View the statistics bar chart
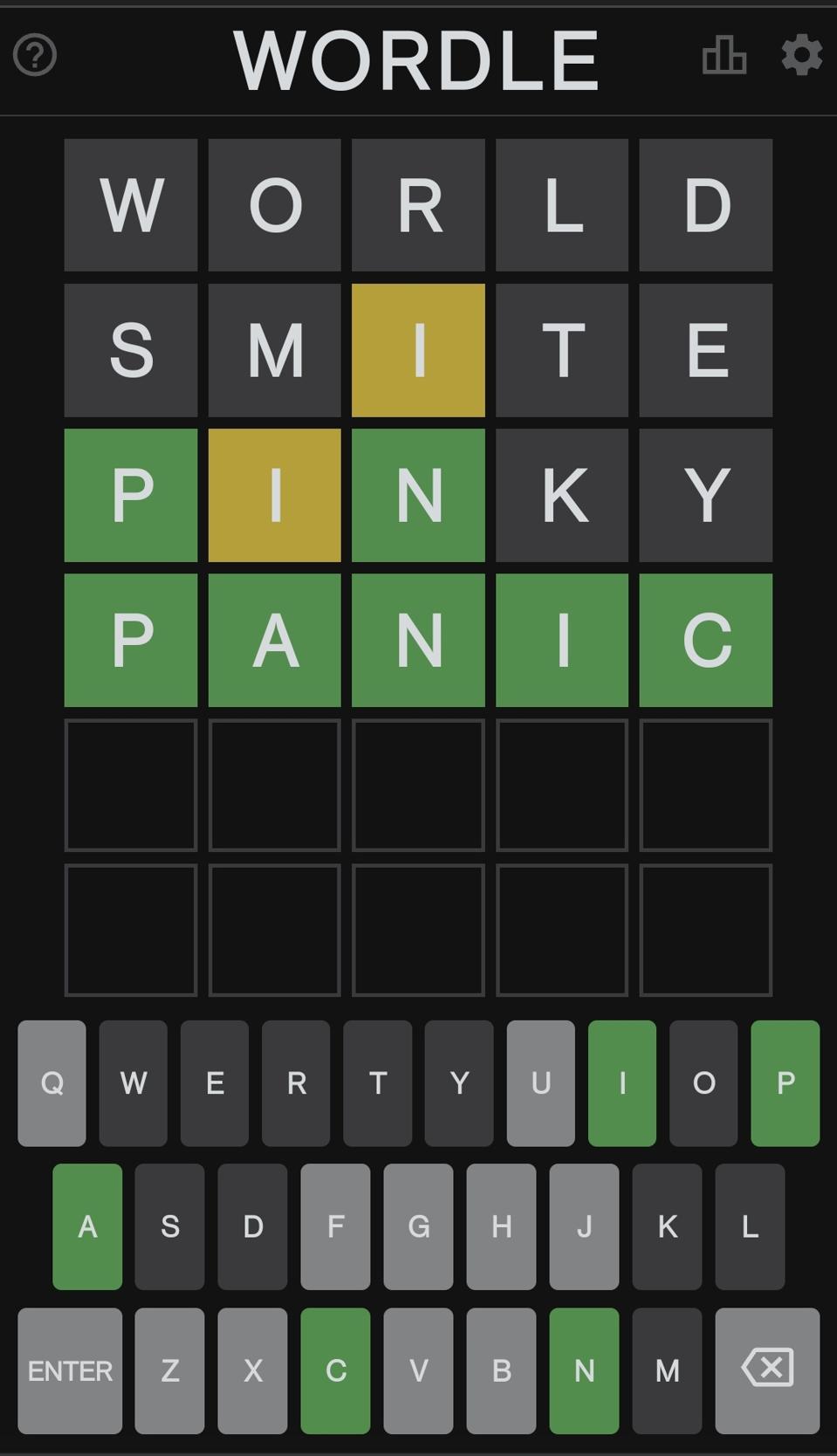The width and height of the screenshot is (837, 1456). tap(724, 56)
